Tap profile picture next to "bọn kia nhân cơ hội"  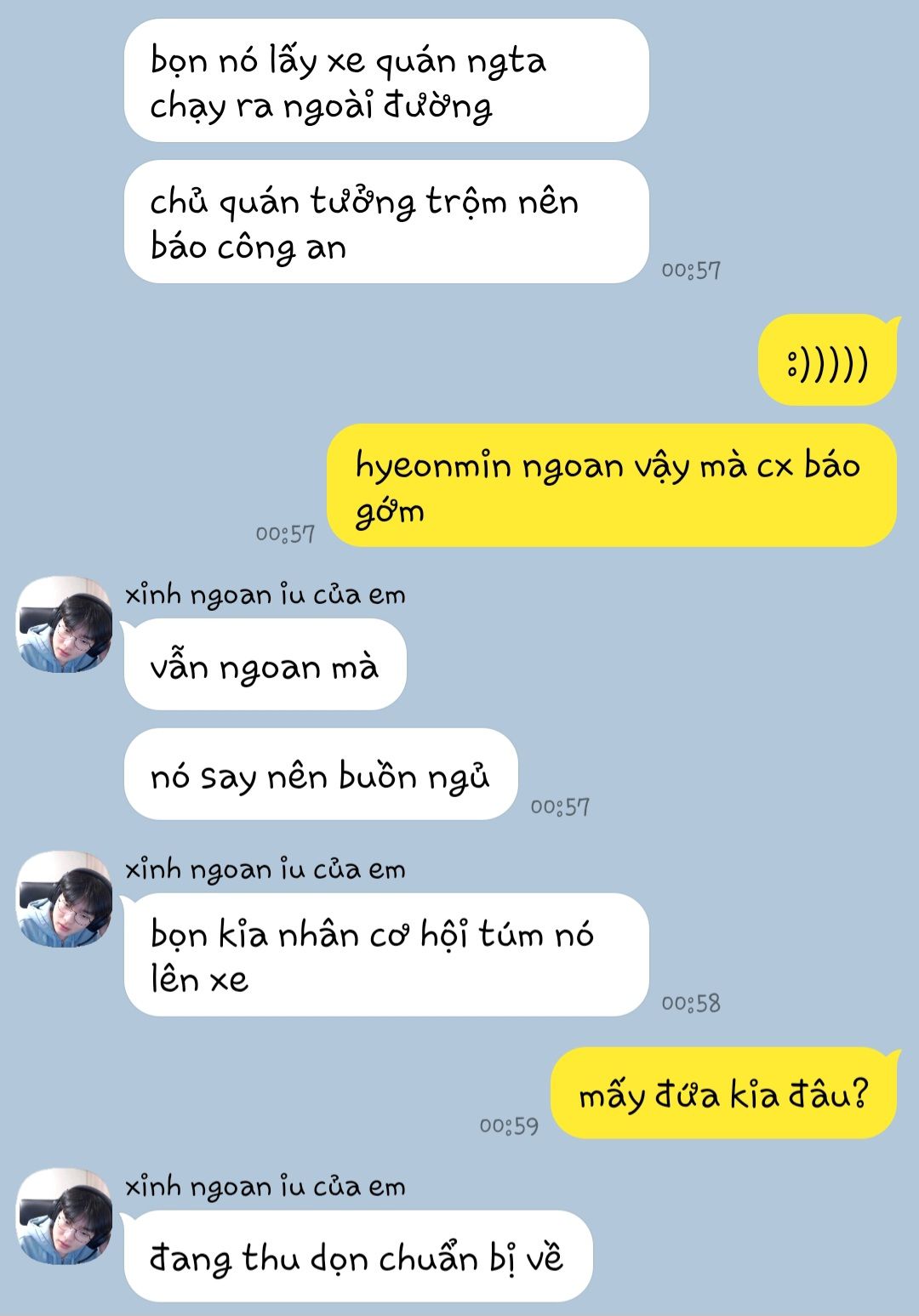coord(65,900)
